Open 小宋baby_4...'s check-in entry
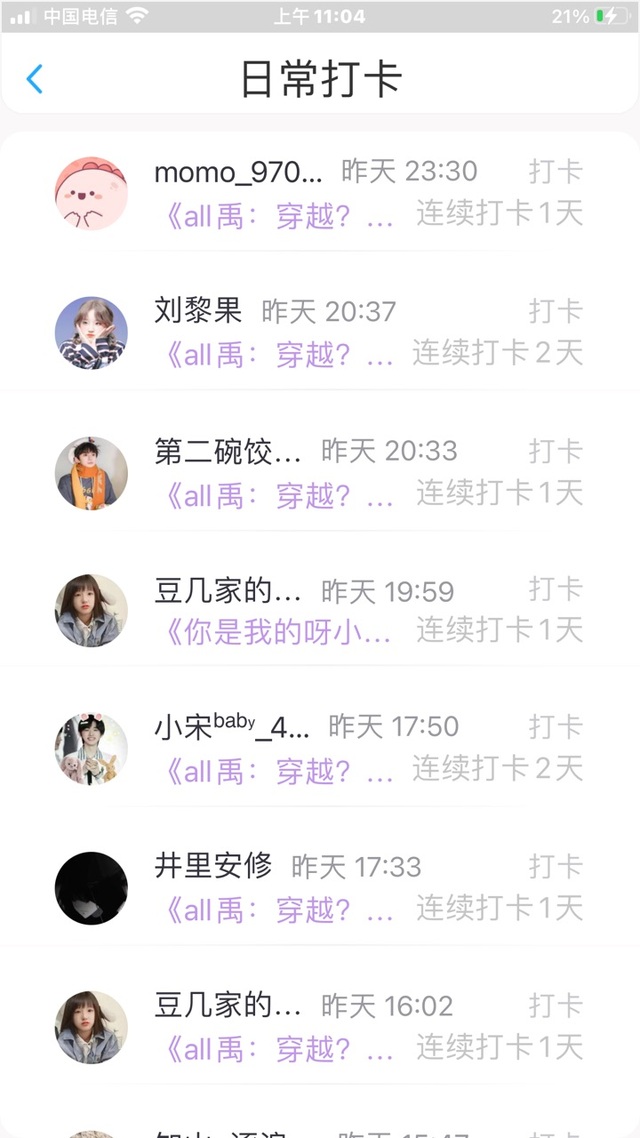This screenshot has height=1138, width=640. (320, 748)
